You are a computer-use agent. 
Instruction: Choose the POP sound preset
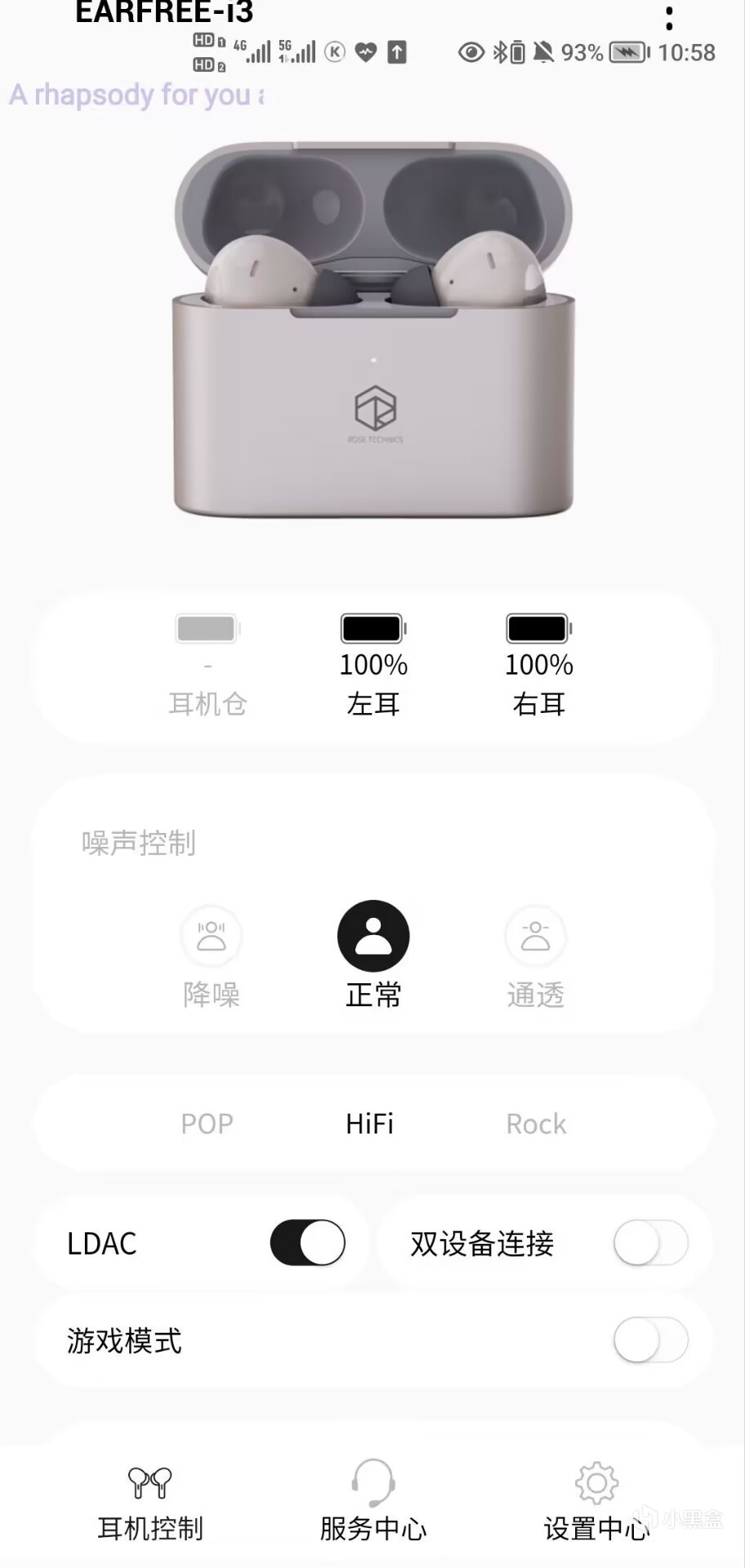pyautogui.click(x=207, y=1124)
